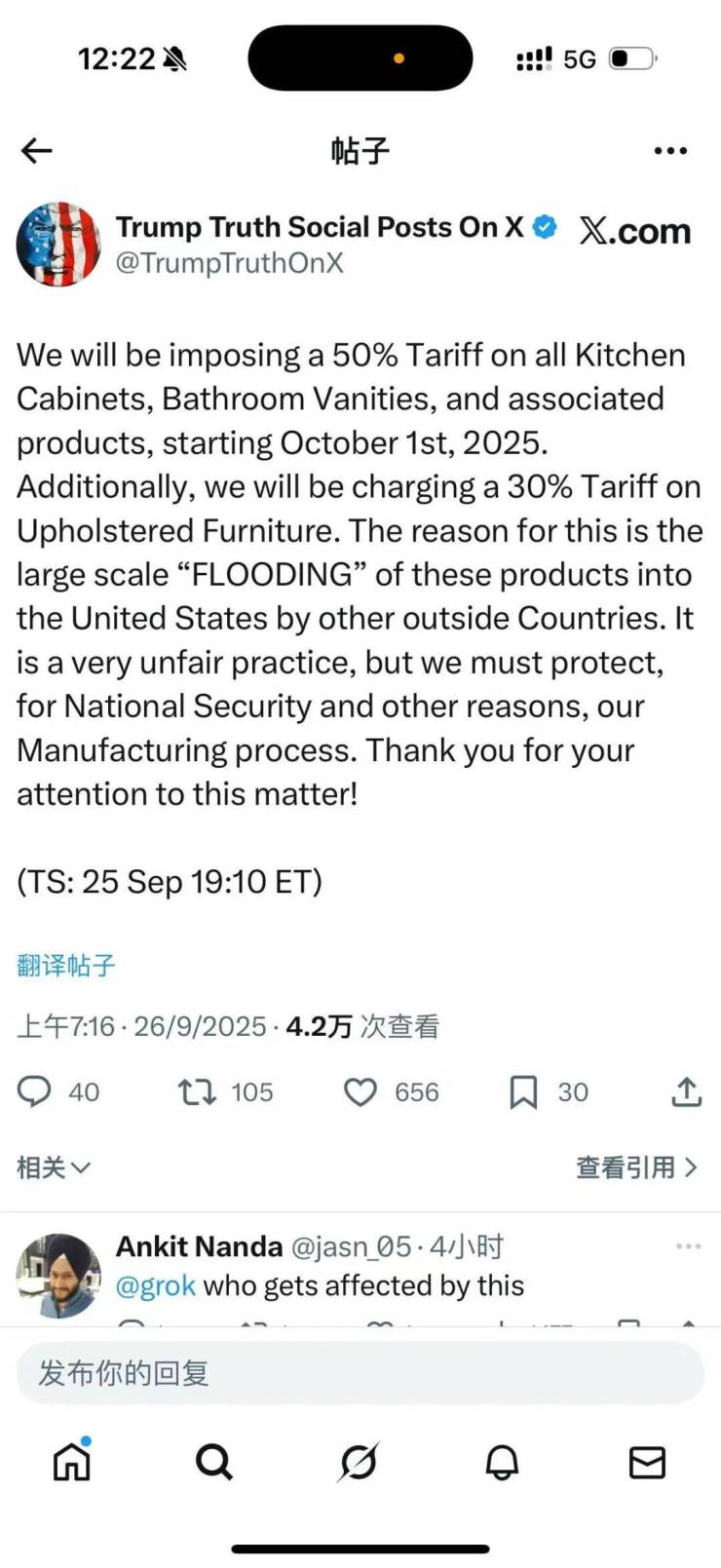Share the post via the upload icon

point(686,1091)
